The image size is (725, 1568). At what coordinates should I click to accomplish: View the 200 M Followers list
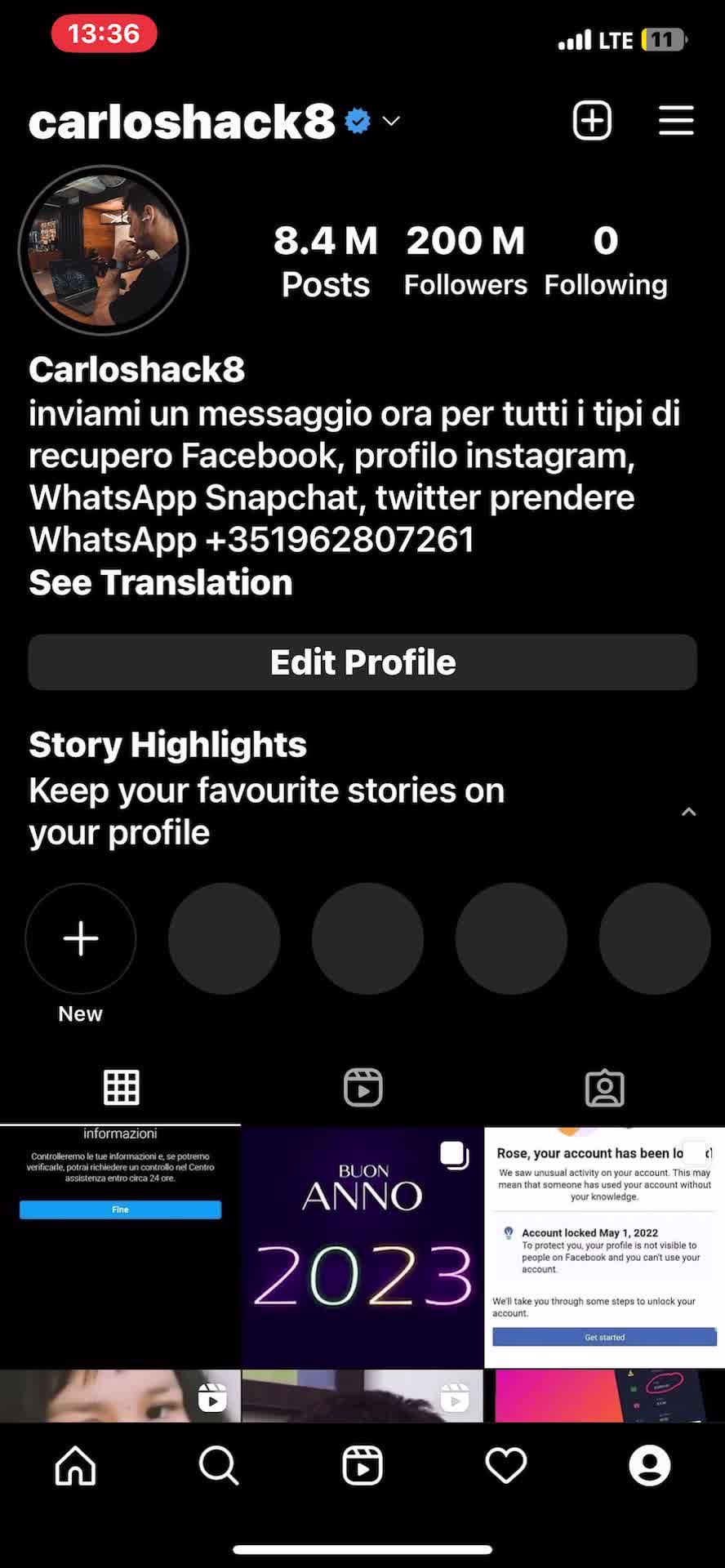[465, 261]
